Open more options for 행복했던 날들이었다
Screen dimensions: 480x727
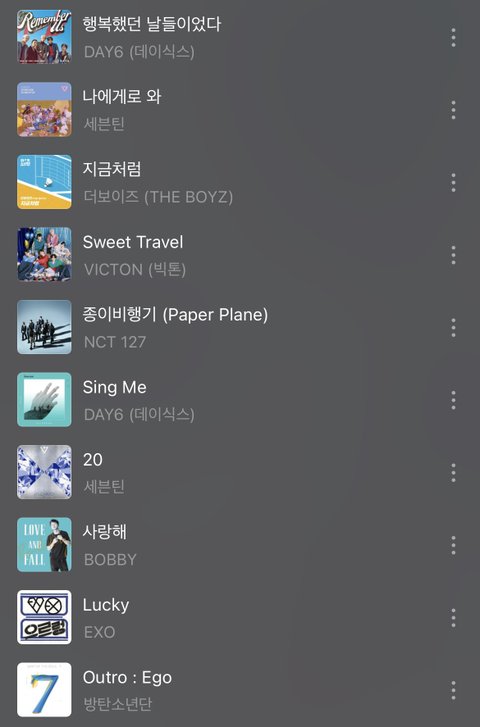click(453, 37)
